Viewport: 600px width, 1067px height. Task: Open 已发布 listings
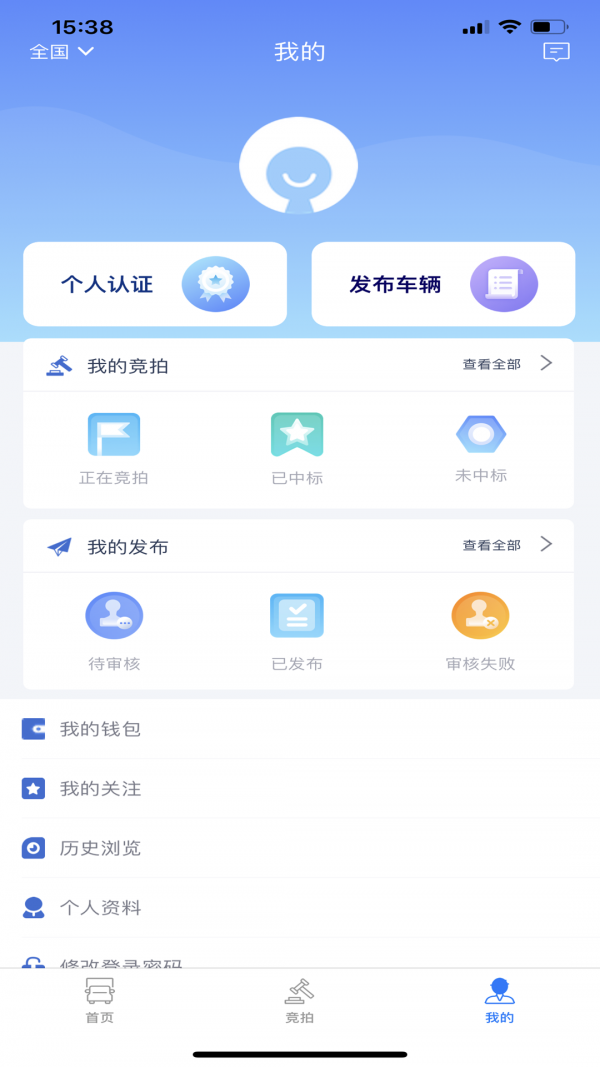(x=297, y=630)
